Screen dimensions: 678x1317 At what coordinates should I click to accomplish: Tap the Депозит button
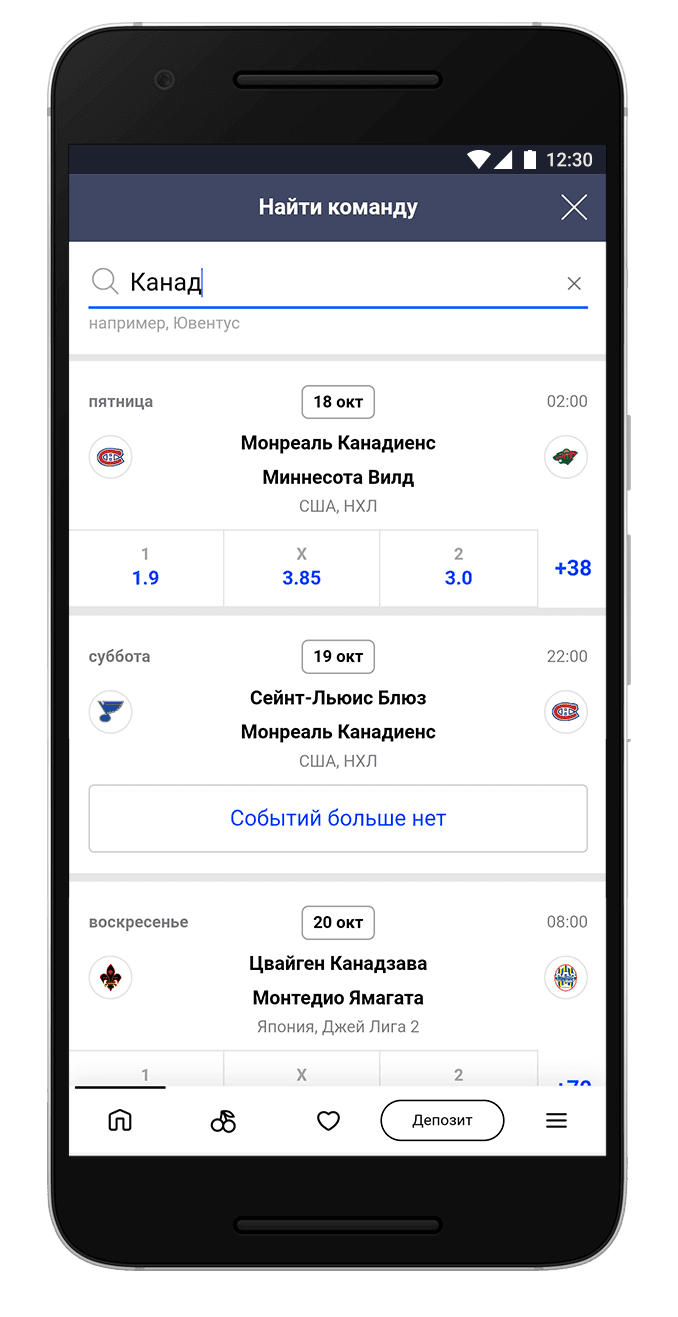point(442,1121)
